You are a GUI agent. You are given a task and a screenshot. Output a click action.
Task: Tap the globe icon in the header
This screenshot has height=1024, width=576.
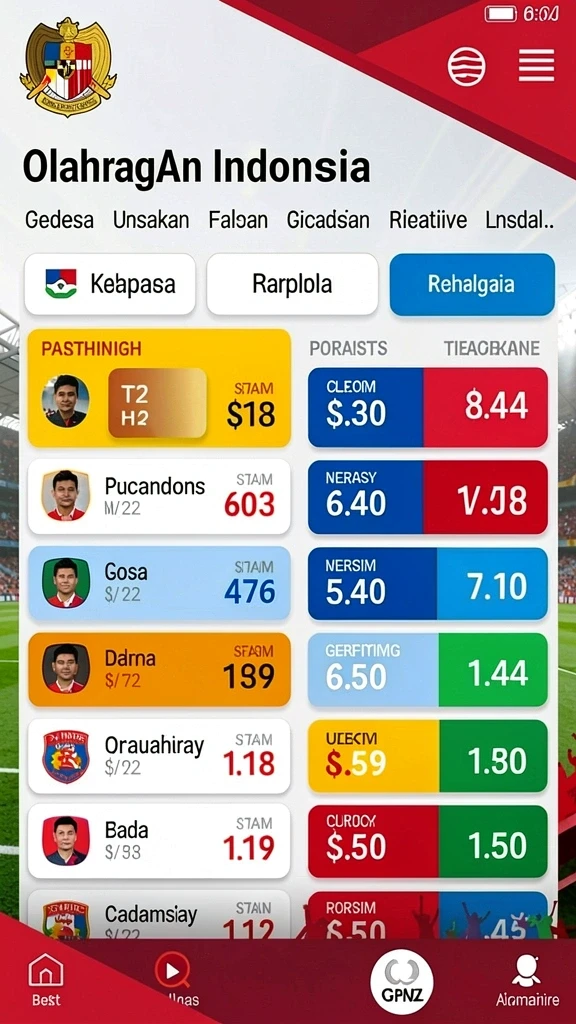click(466, 66)
